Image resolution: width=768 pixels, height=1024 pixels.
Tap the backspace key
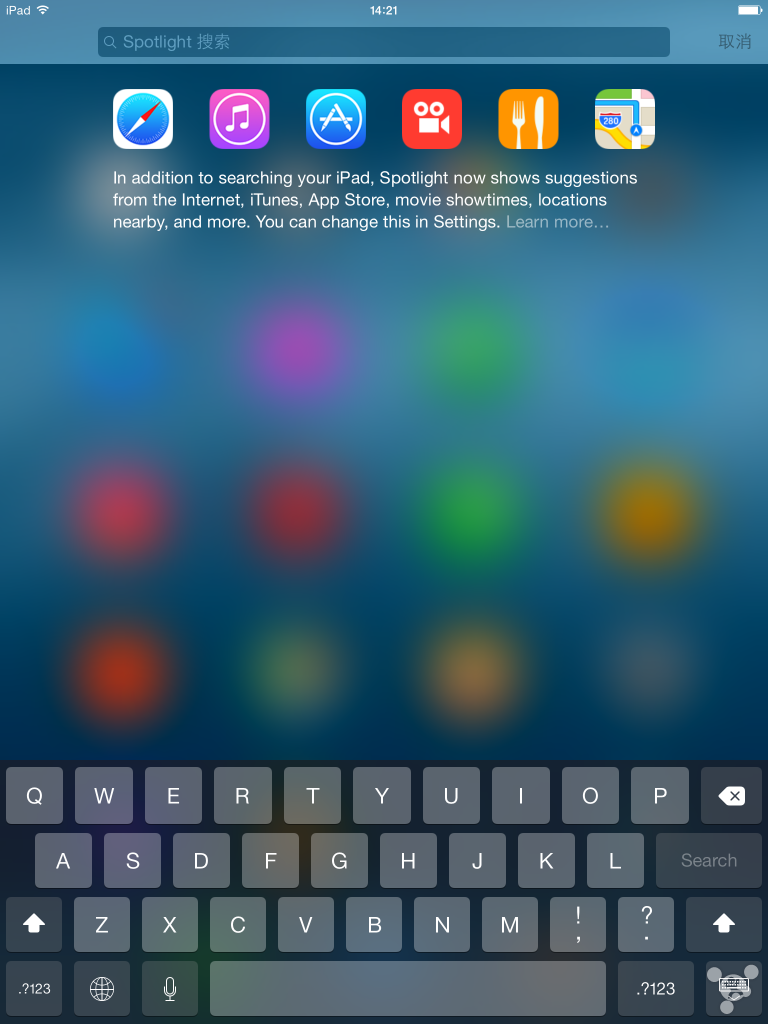coord(732,796)
